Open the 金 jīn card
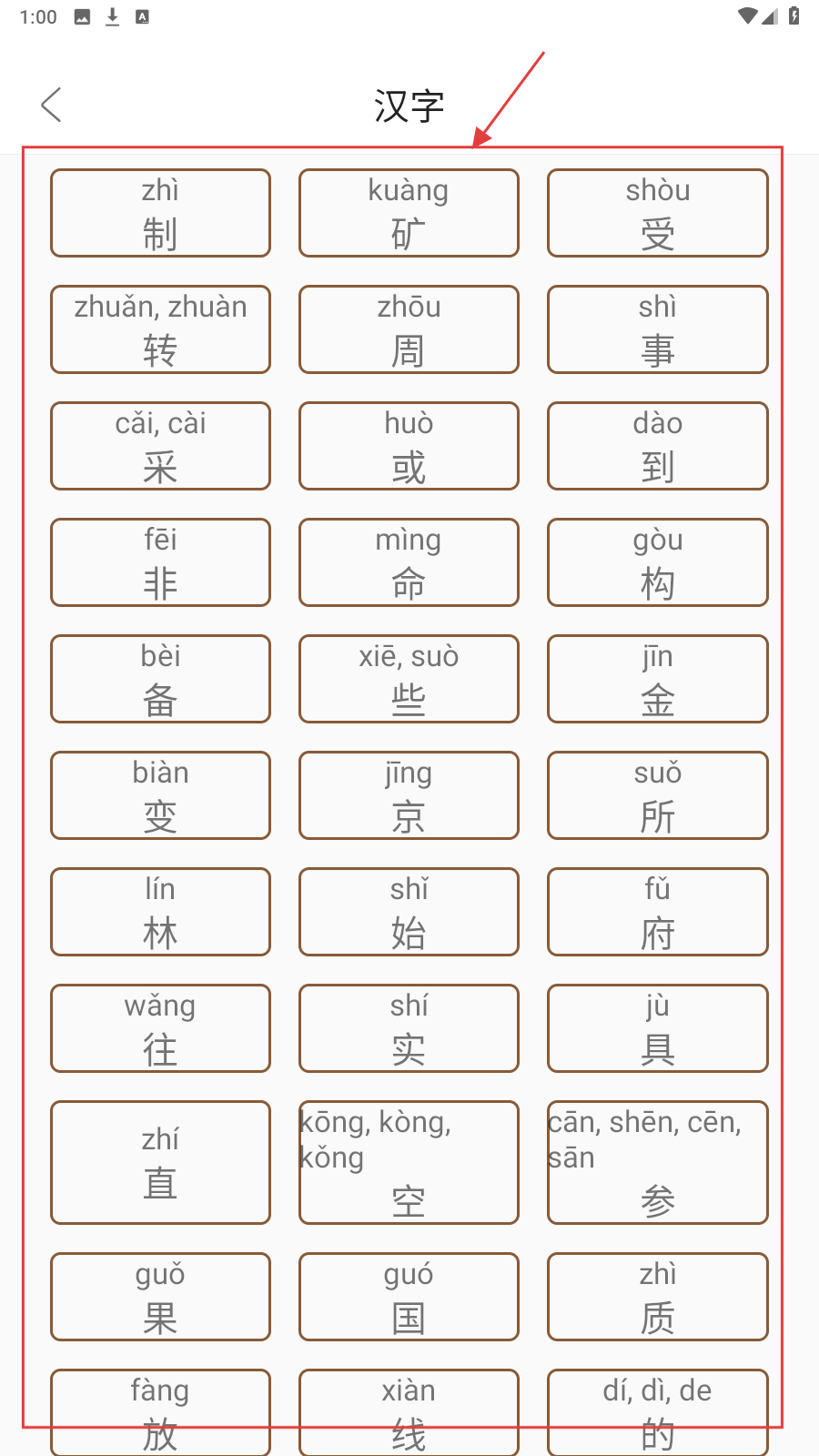 pyautogui.click(x=657, y=679)
